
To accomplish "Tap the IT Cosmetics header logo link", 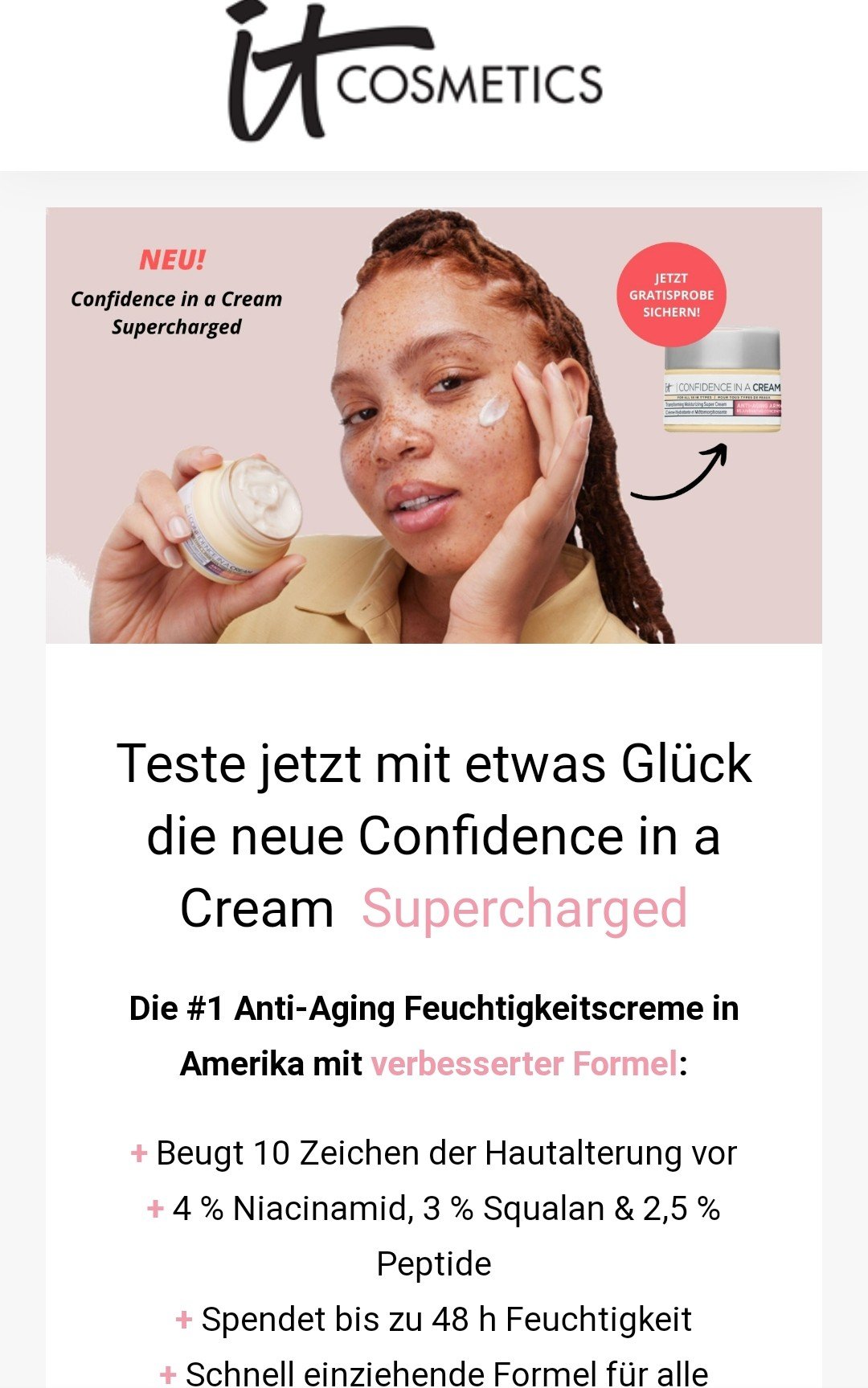I will (x=415, y=74).
